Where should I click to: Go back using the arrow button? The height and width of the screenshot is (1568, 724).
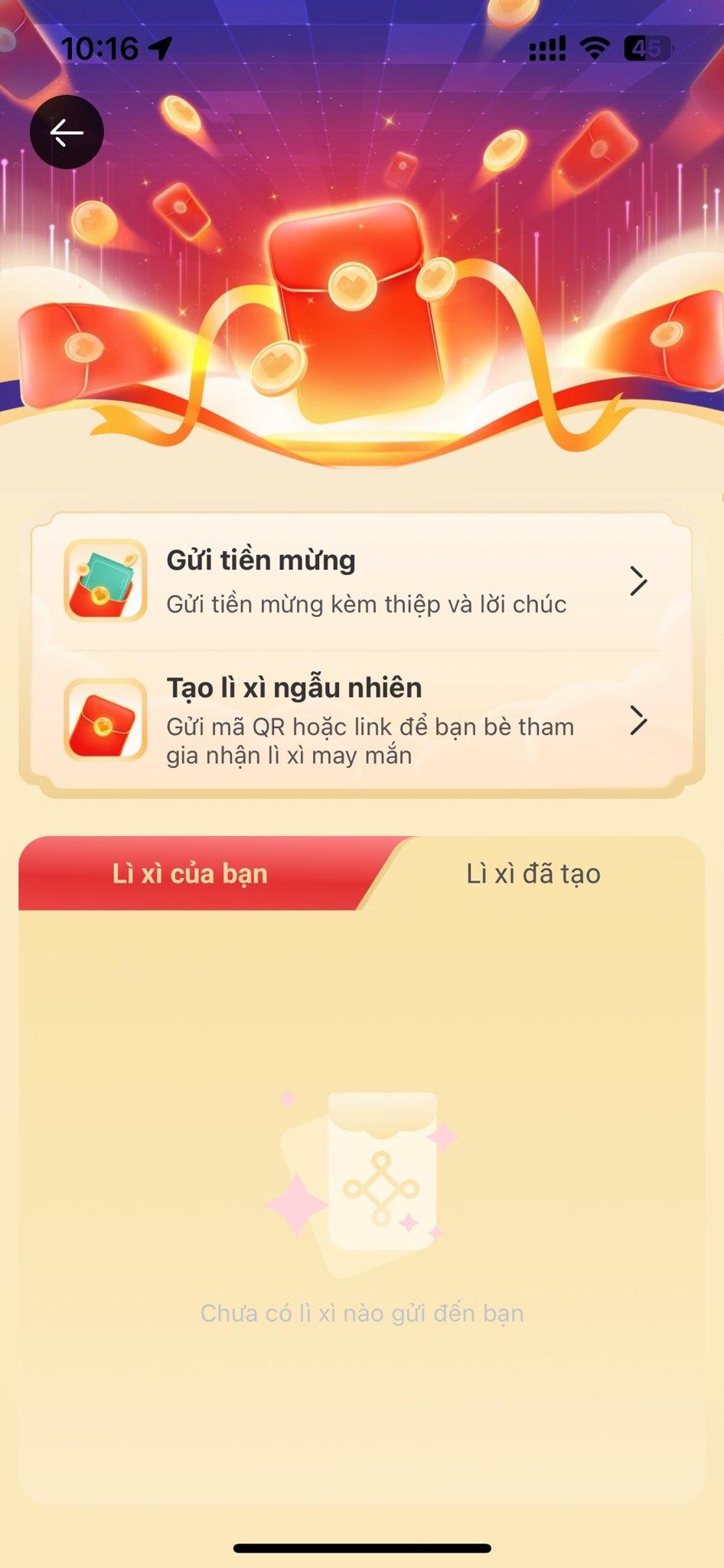point(67,132)
